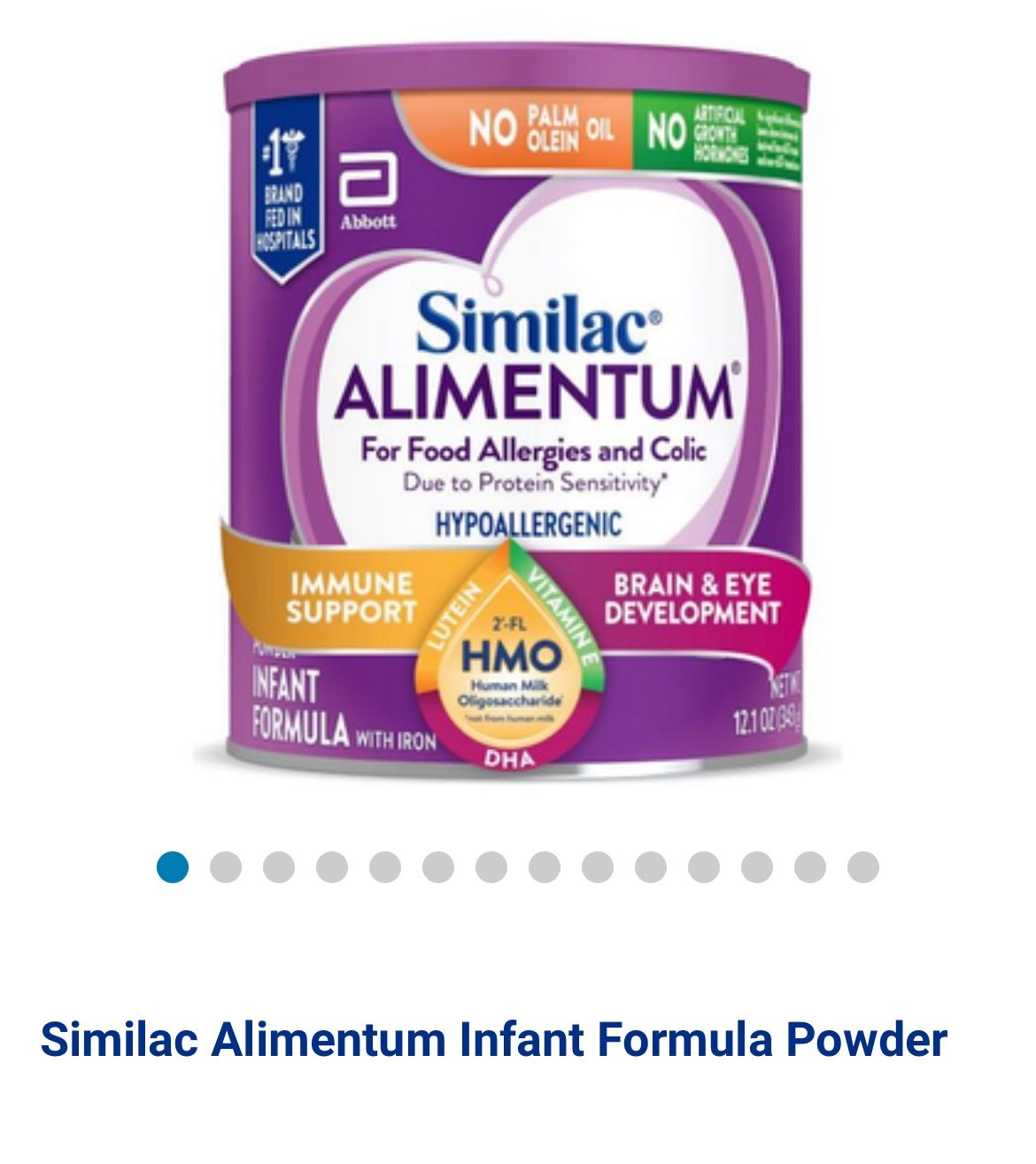The width and height of the screenshot is (1036, 1164).
Task: Tap the first highlighted carousel dot
Action: point(173,866)
